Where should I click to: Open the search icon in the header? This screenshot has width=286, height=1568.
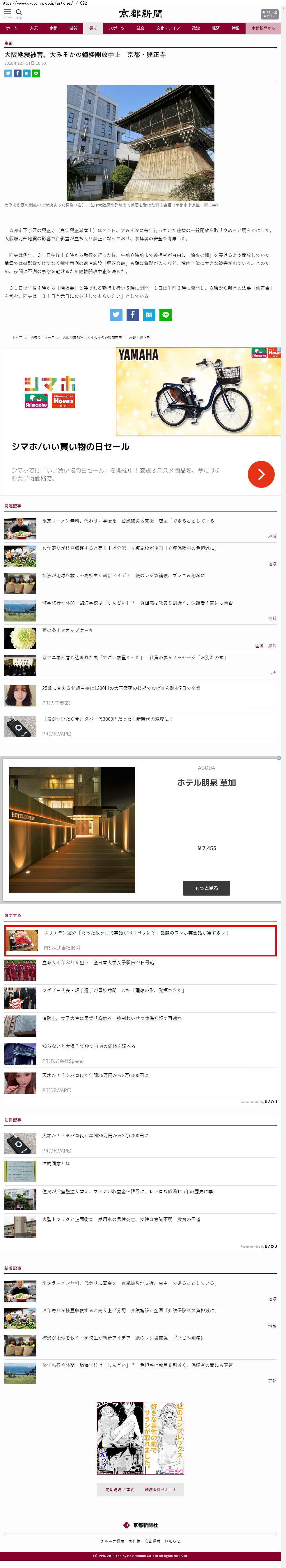tap(19, 12)
